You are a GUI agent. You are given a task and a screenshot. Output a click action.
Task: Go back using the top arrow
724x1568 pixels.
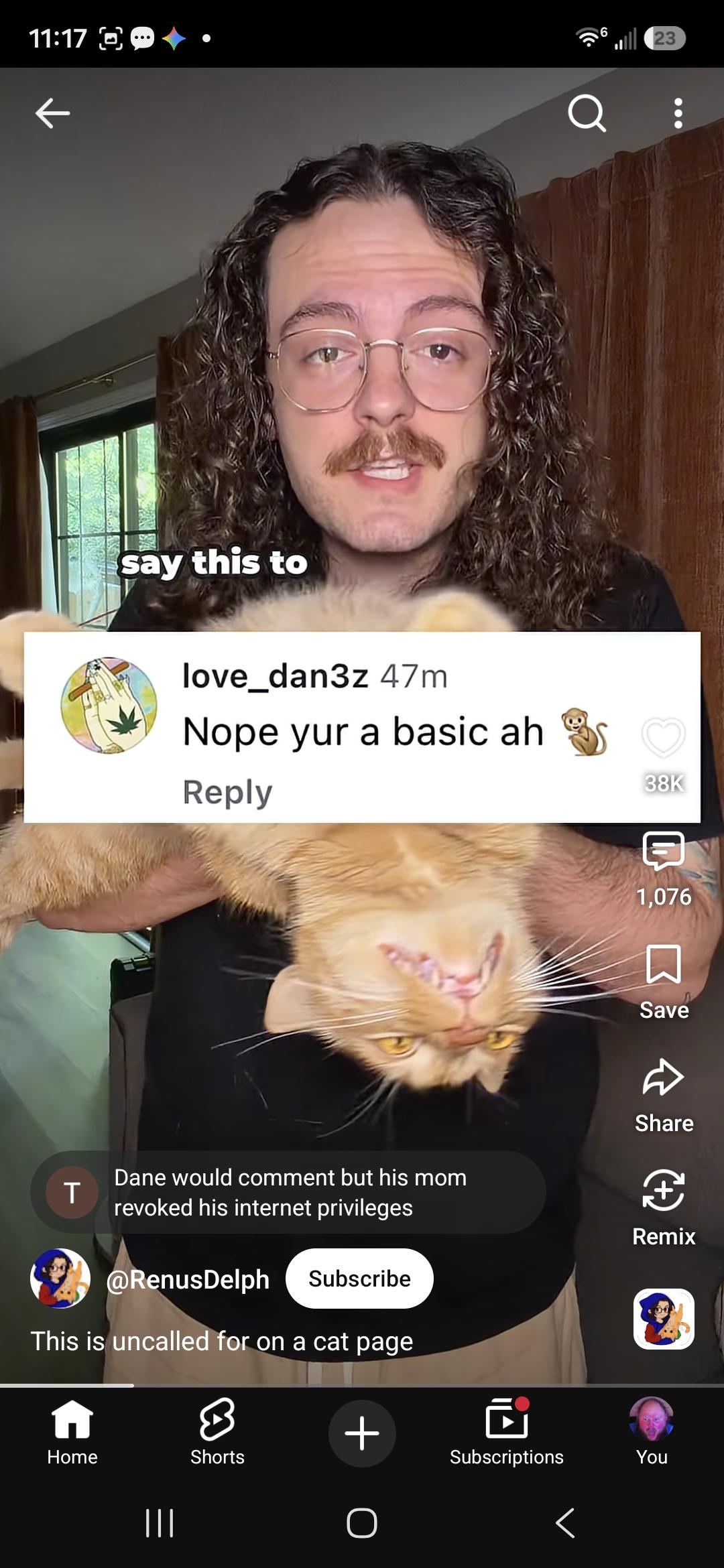pos(52,113)
